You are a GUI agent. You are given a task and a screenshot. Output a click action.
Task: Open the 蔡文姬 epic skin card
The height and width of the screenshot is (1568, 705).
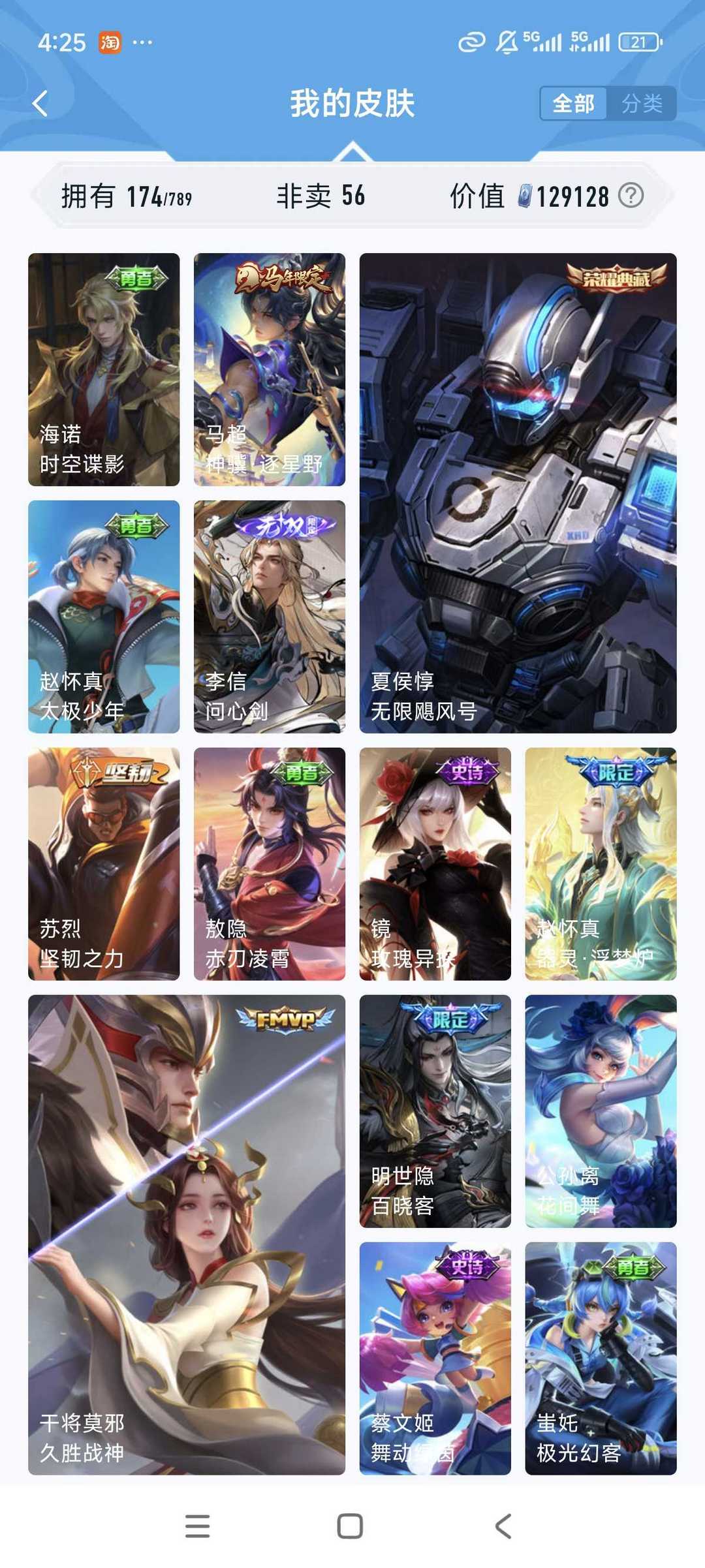coord(435,1359)
